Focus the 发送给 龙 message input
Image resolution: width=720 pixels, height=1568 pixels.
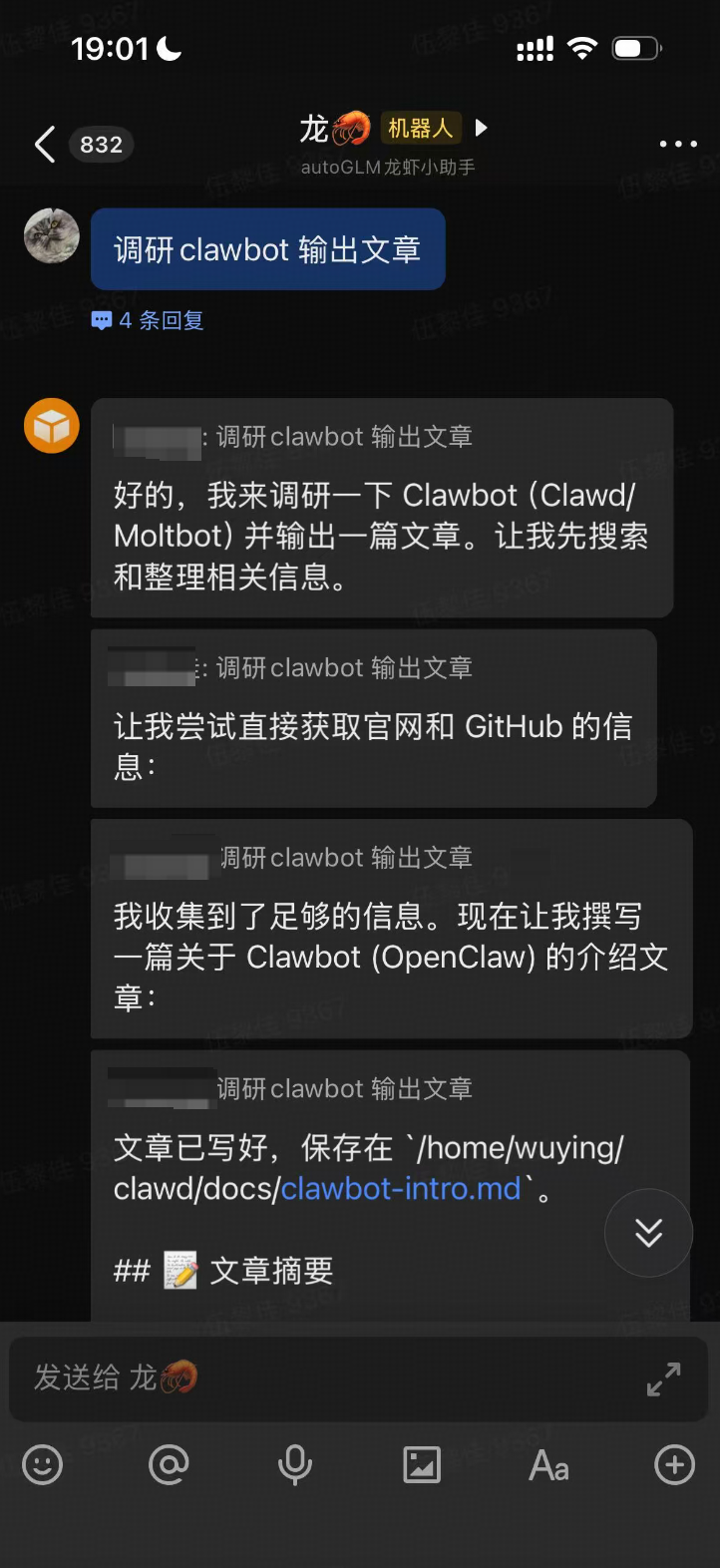(319, 1378)
